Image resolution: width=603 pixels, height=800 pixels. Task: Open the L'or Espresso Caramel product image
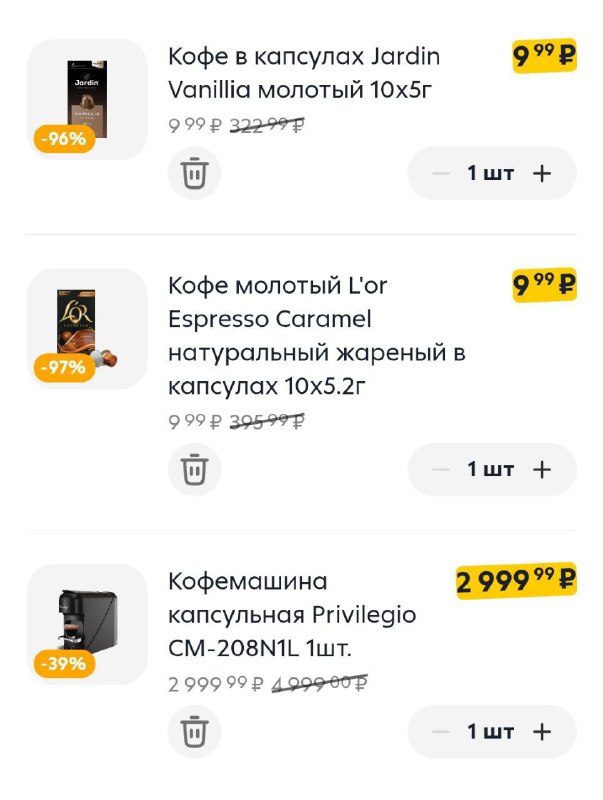coord(88,329)
